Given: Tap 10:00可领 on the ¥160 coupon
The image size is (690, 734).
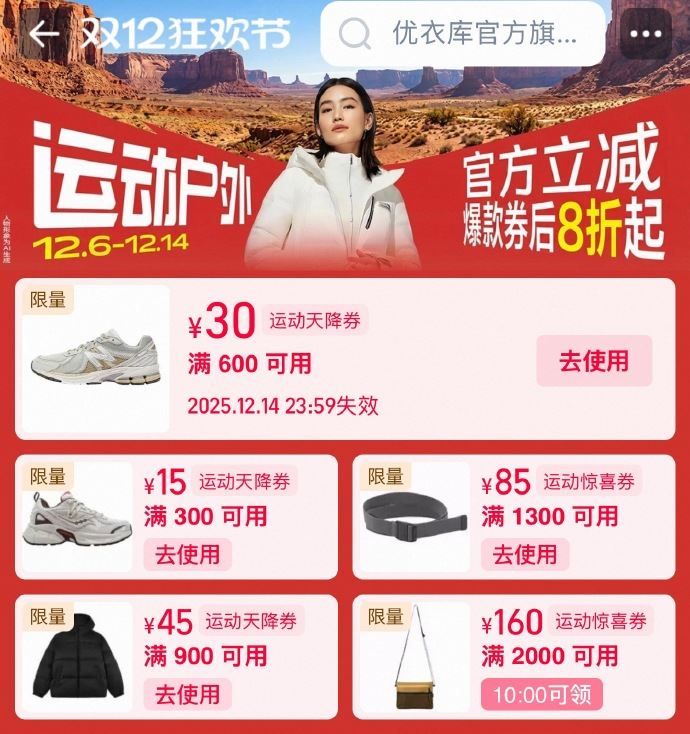Looking at the screenshot, I should 541,693.
